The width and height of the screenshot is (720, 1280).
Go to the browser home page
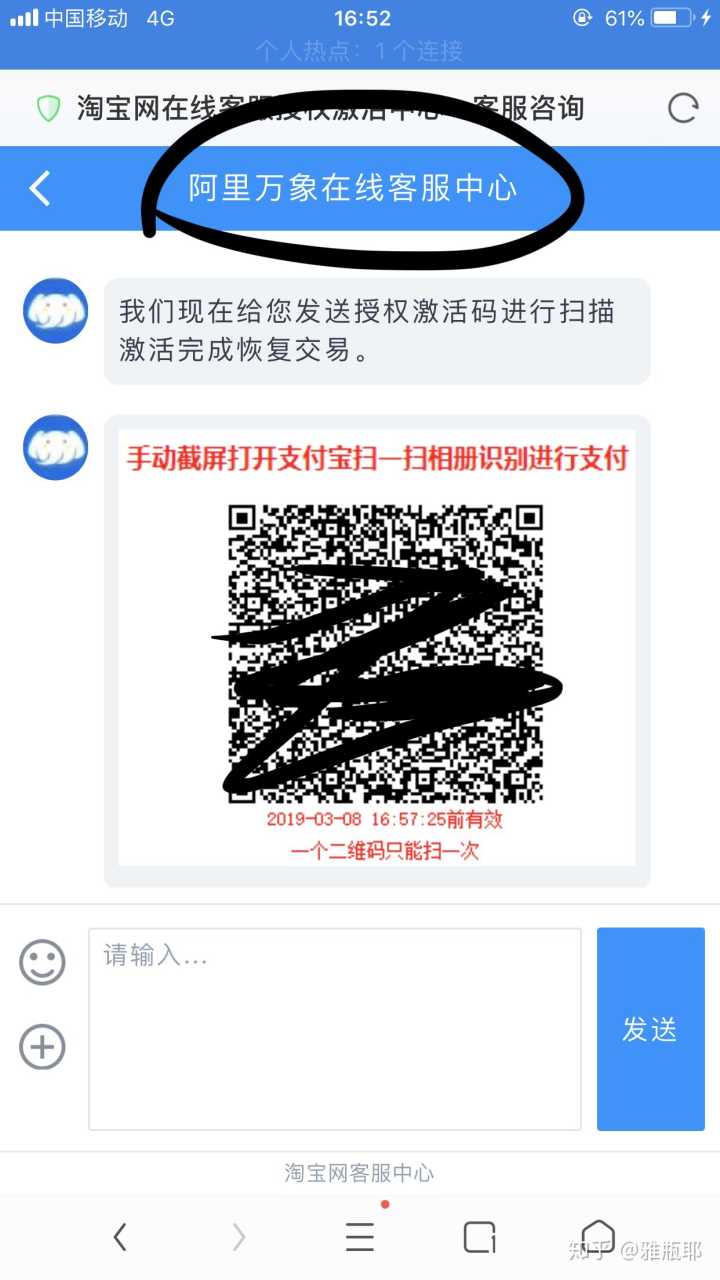pyautogui.click(x=598, y=1237)
